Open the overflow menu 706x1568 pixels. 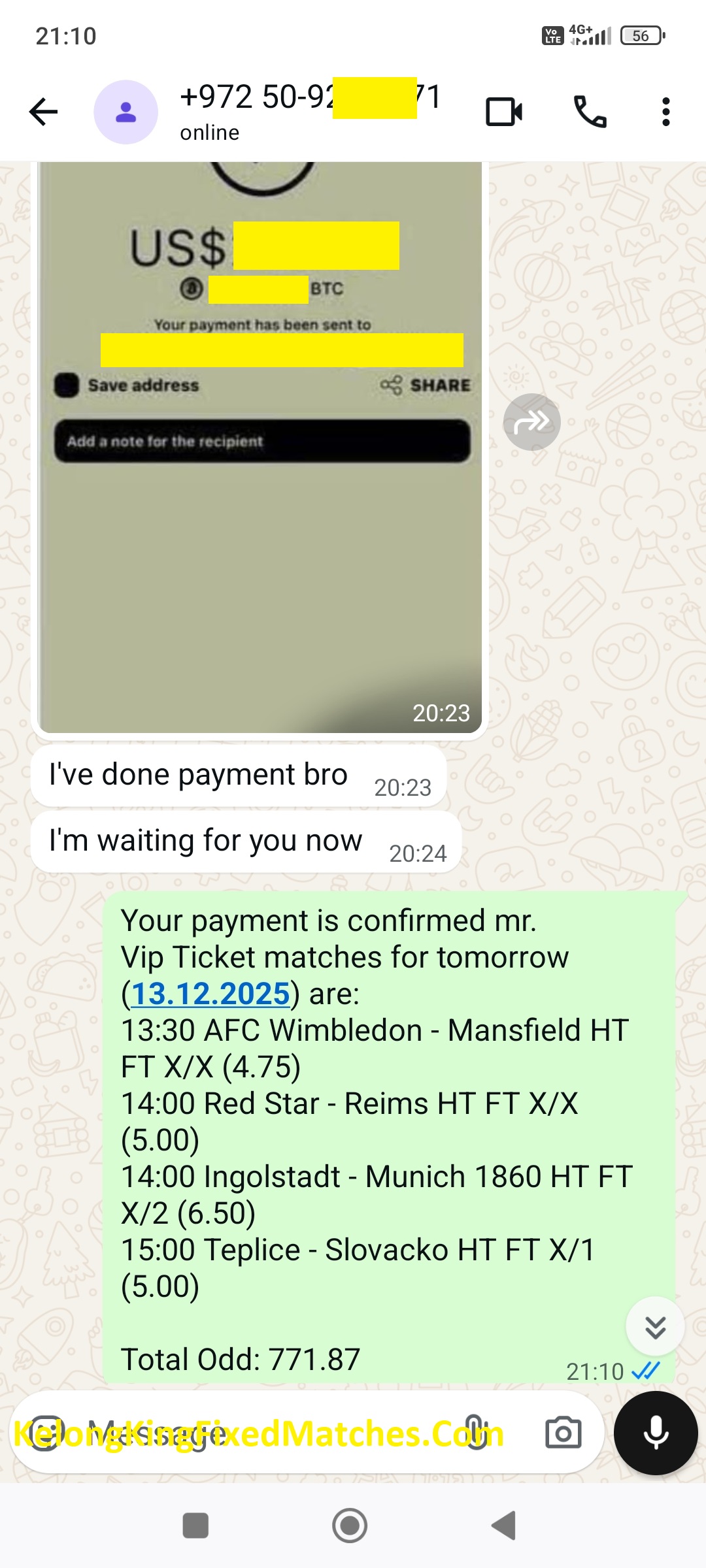(665, 112)
